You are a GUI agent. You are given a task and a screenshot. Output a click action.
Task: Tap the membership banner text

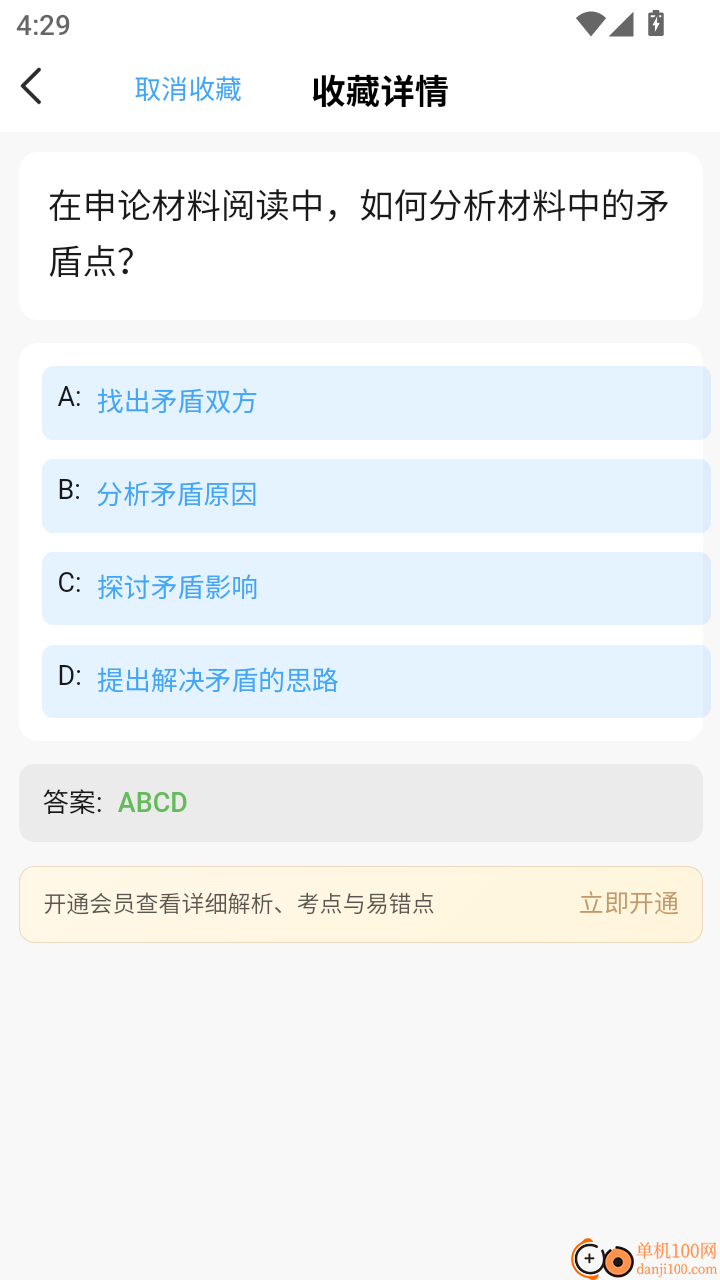point(240,903)
